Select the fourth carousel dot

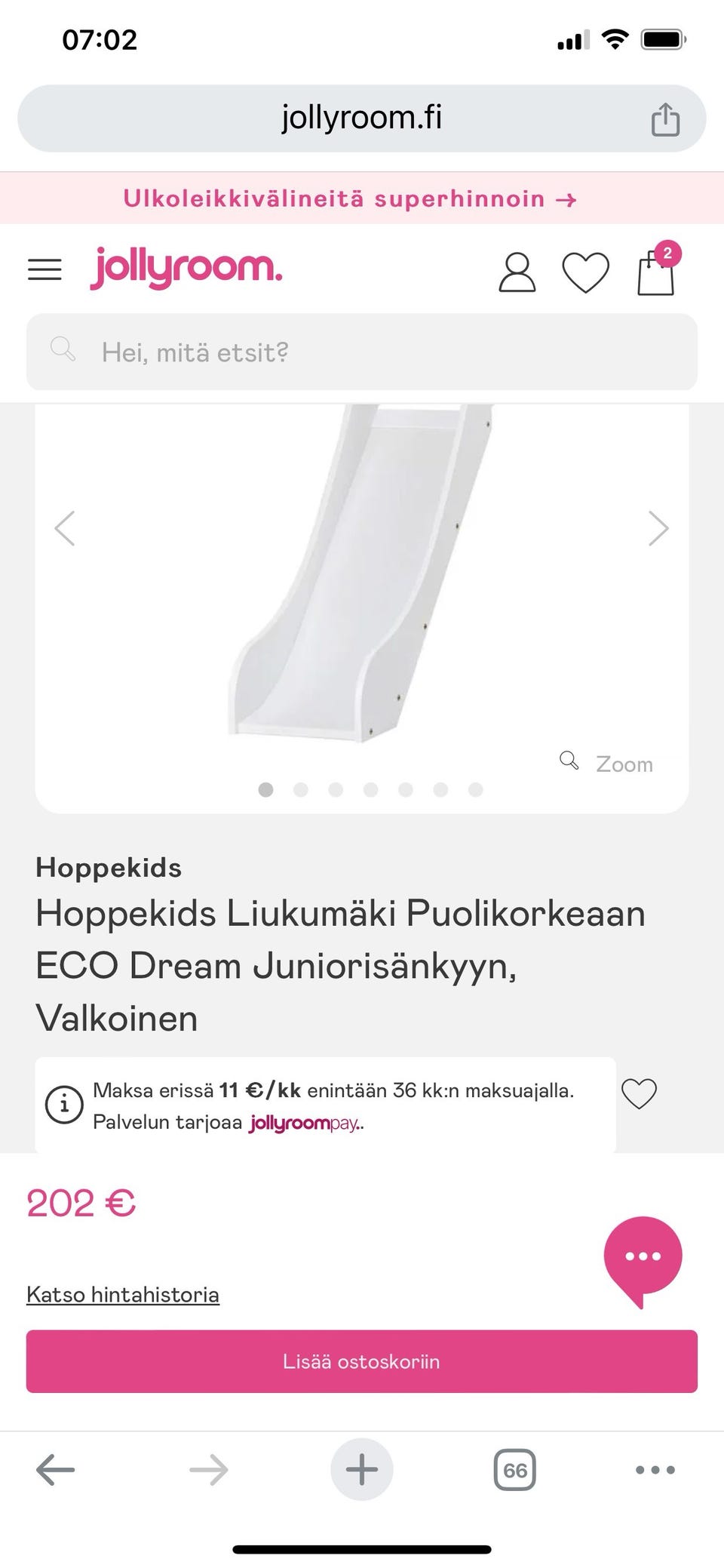click(x=371, y=789)
